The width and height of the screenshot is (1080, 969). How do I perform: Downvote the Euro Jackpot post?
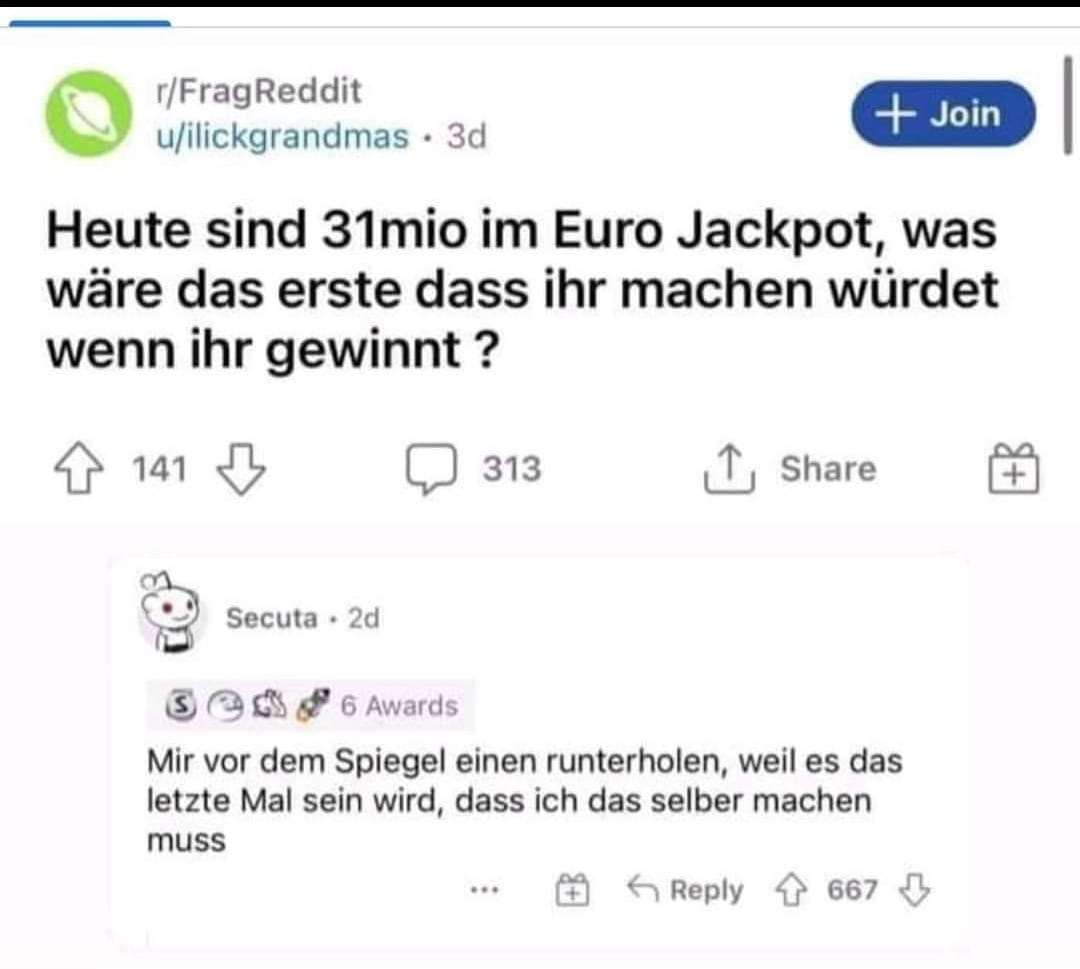pyautogui.click(x=240, y=469)
